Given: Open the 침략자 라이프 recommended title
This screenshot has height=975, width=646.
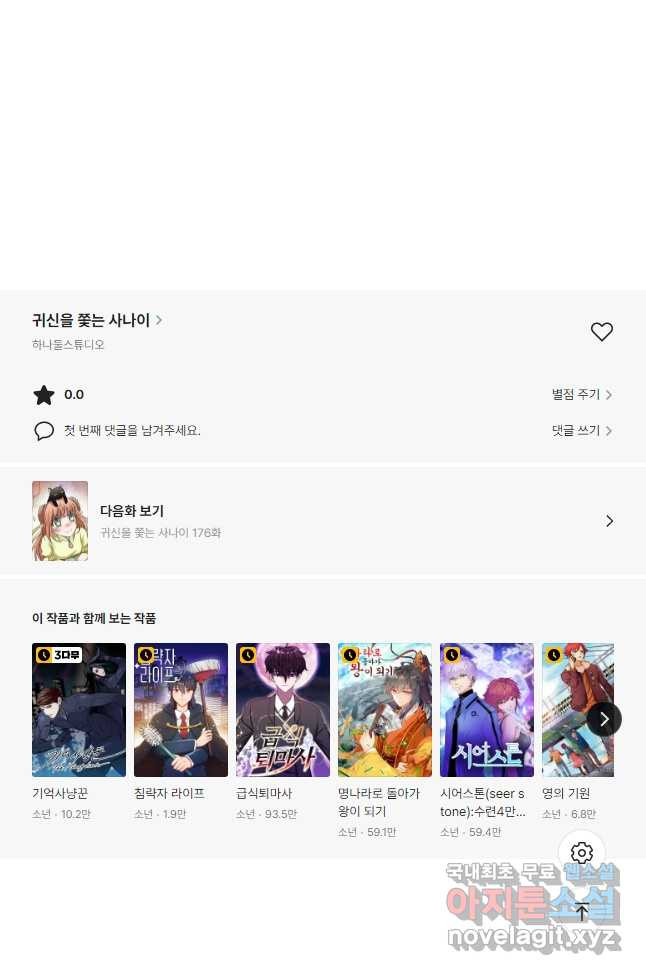Looking at the screenshot, I should point(181,710).
